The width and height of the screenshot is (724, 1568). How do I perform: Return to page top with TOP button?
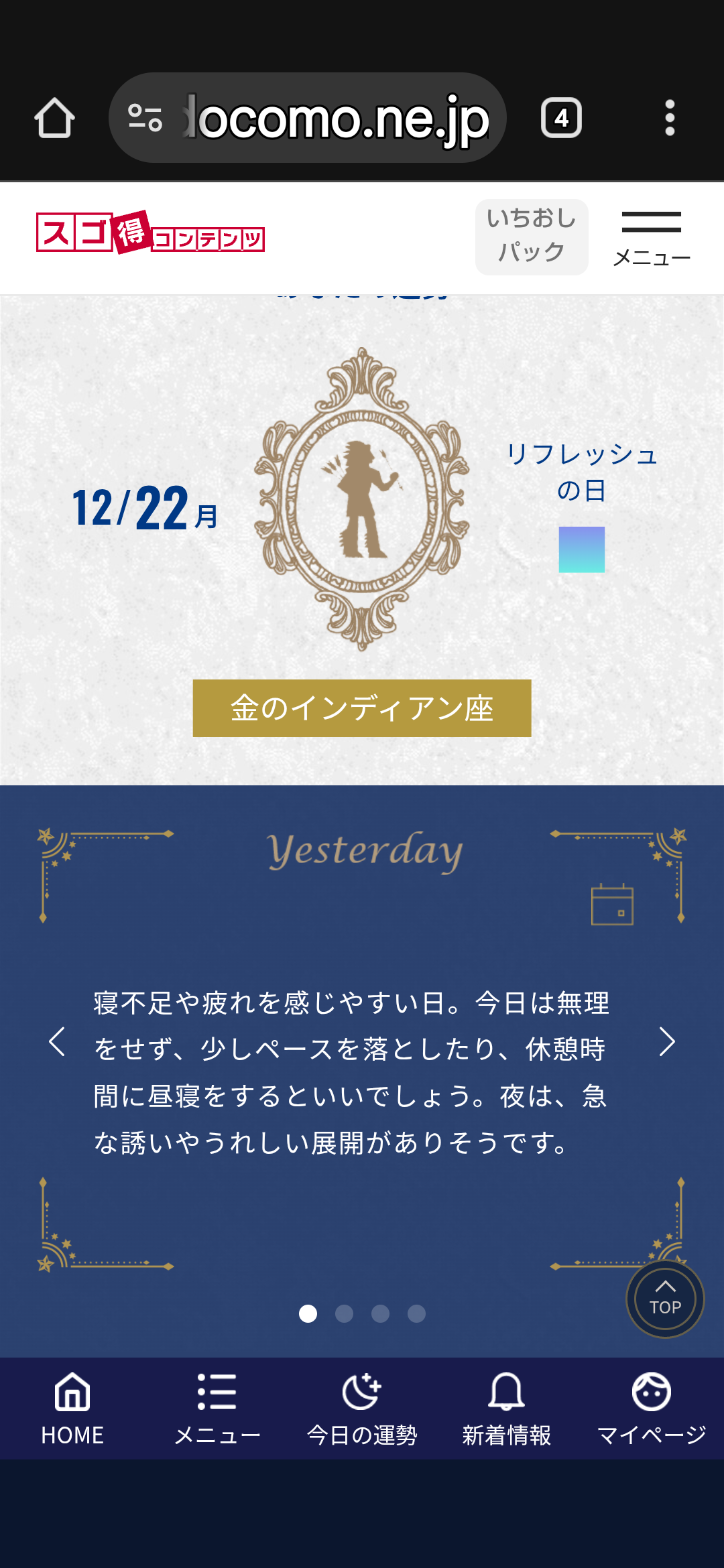point(665,1299)
